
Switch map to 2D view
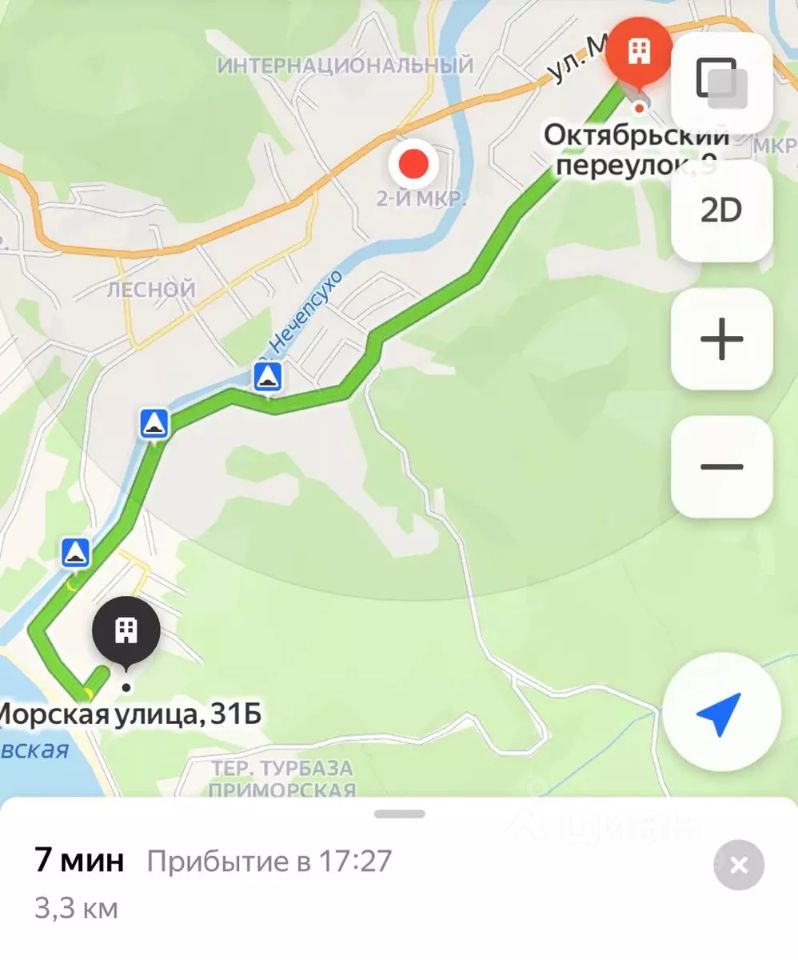coord(721,211)
